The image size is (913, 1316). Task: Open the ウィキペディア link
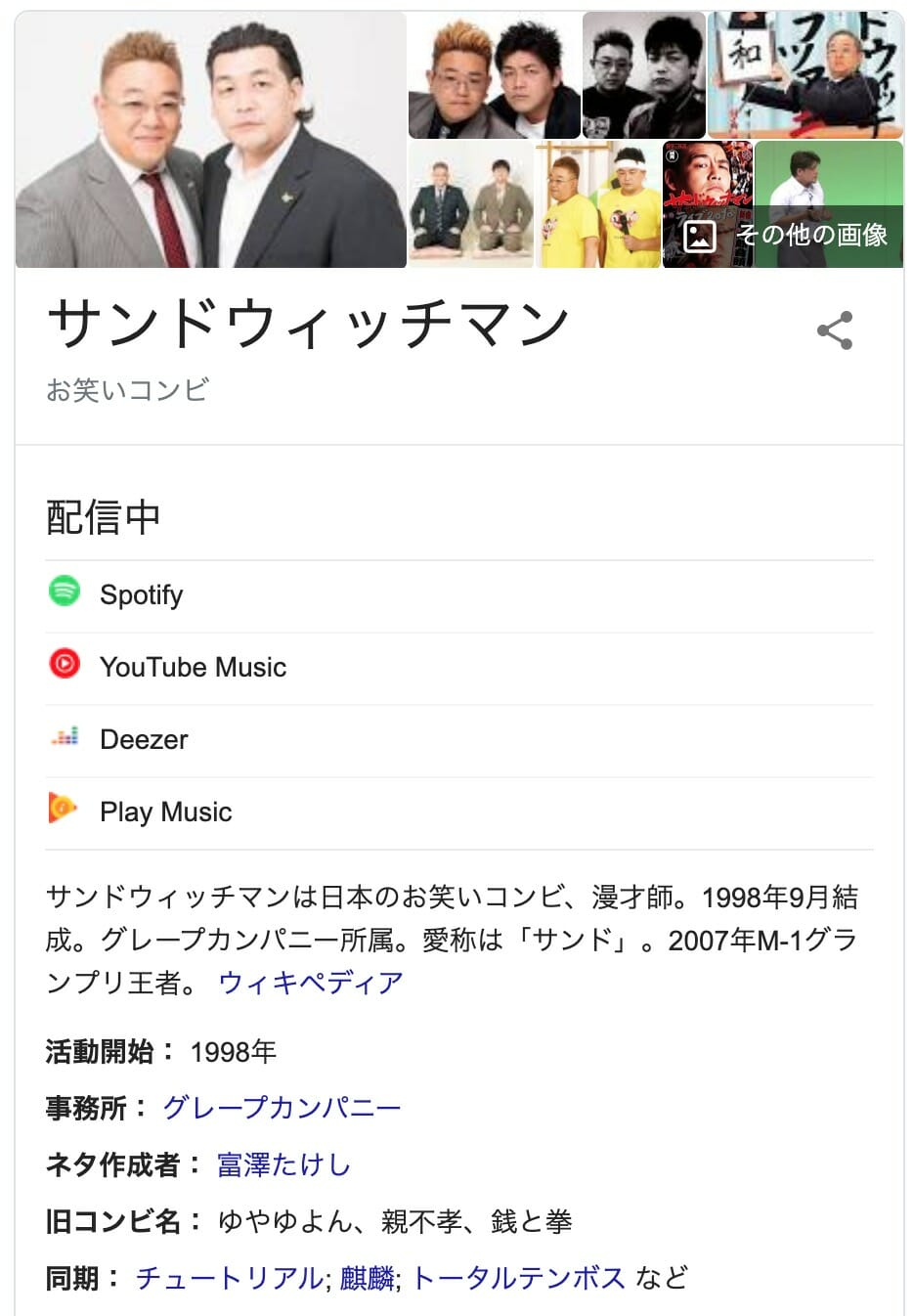coord(310,982)
